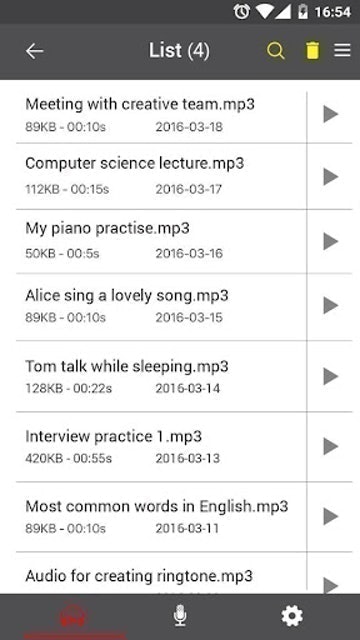Play Computer science lecture.mp3
Viewport: 360px width, 640px height.
331,177
